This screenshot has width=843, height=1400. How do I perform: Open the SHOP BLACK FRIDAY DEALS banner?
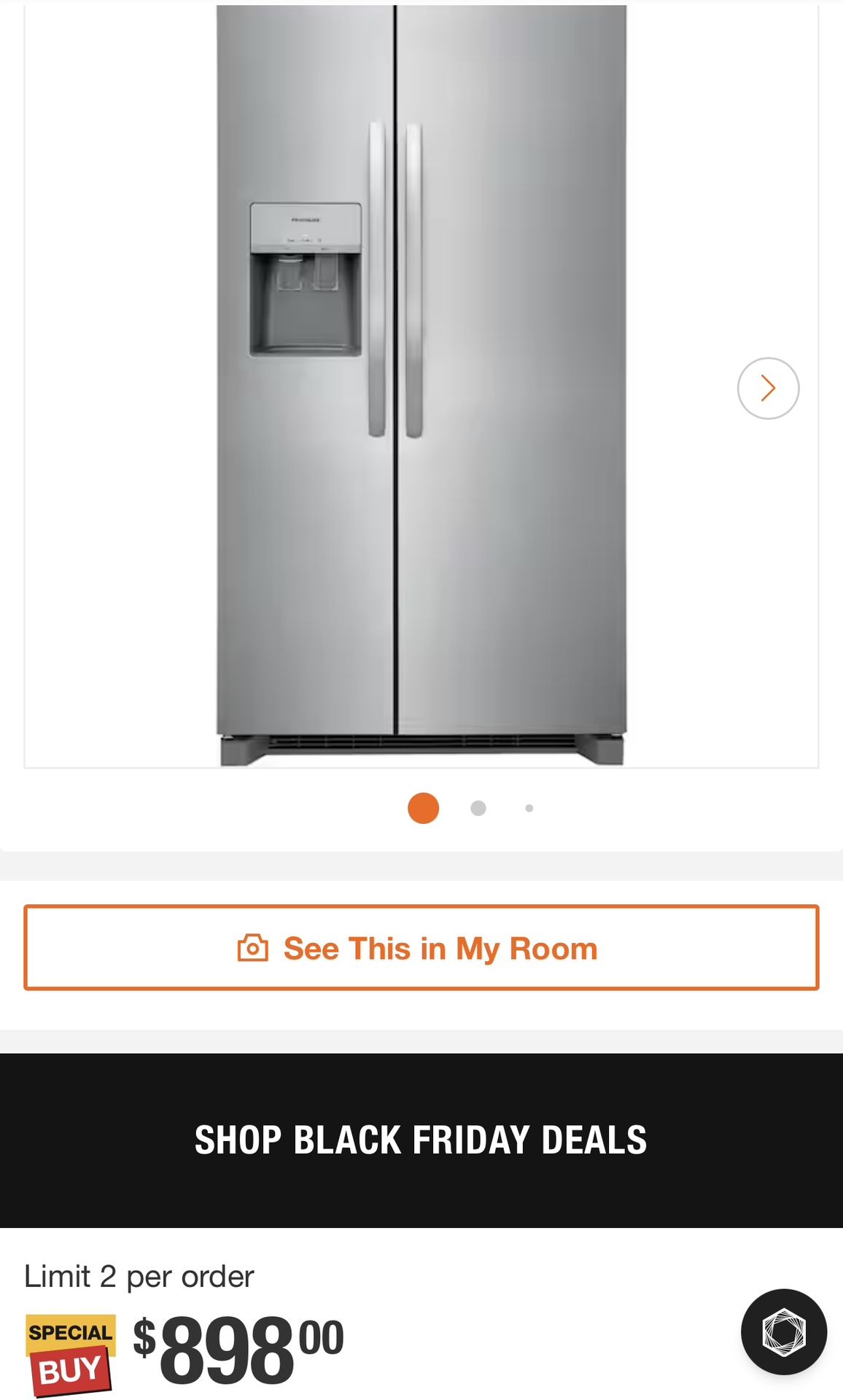pyautogui.click(x=421, y=1141)
